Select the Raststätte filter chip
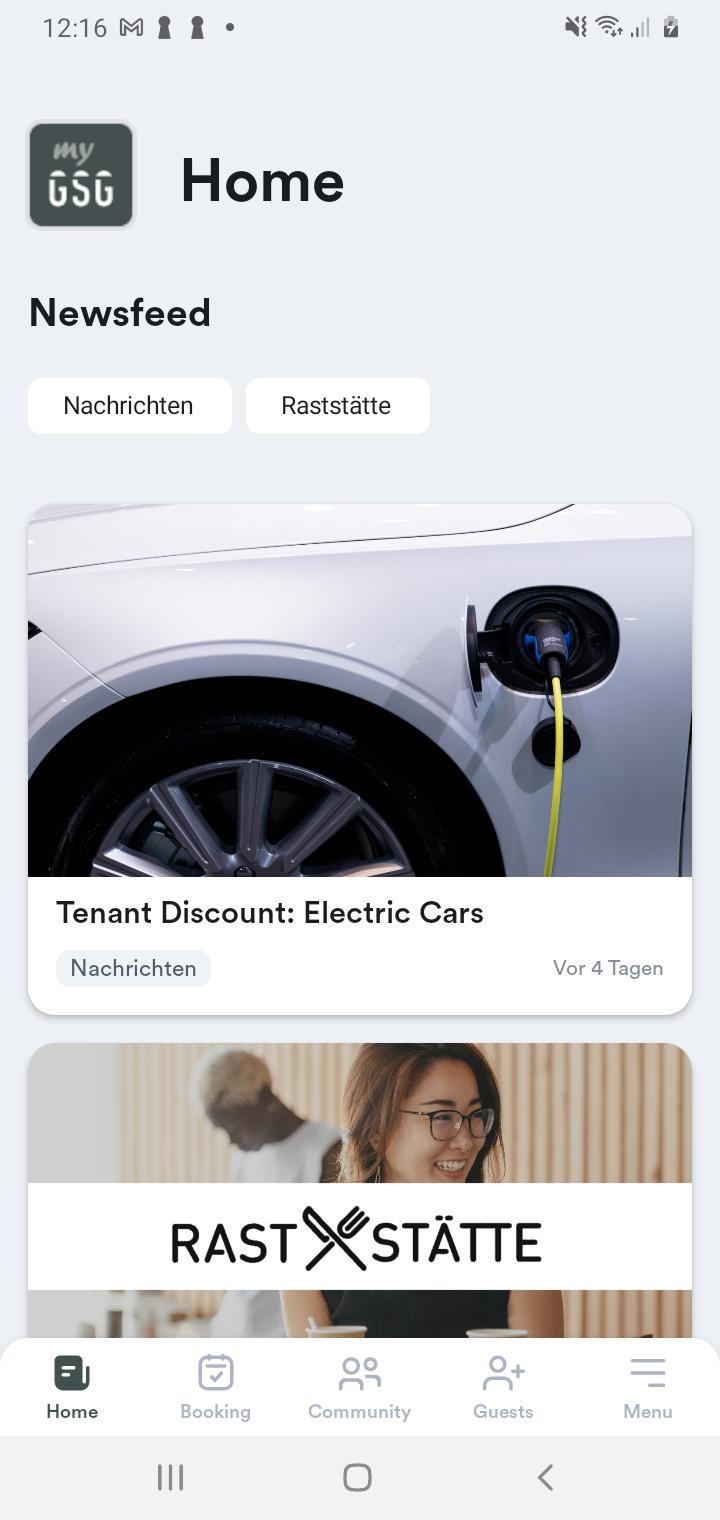 [337, 406]
